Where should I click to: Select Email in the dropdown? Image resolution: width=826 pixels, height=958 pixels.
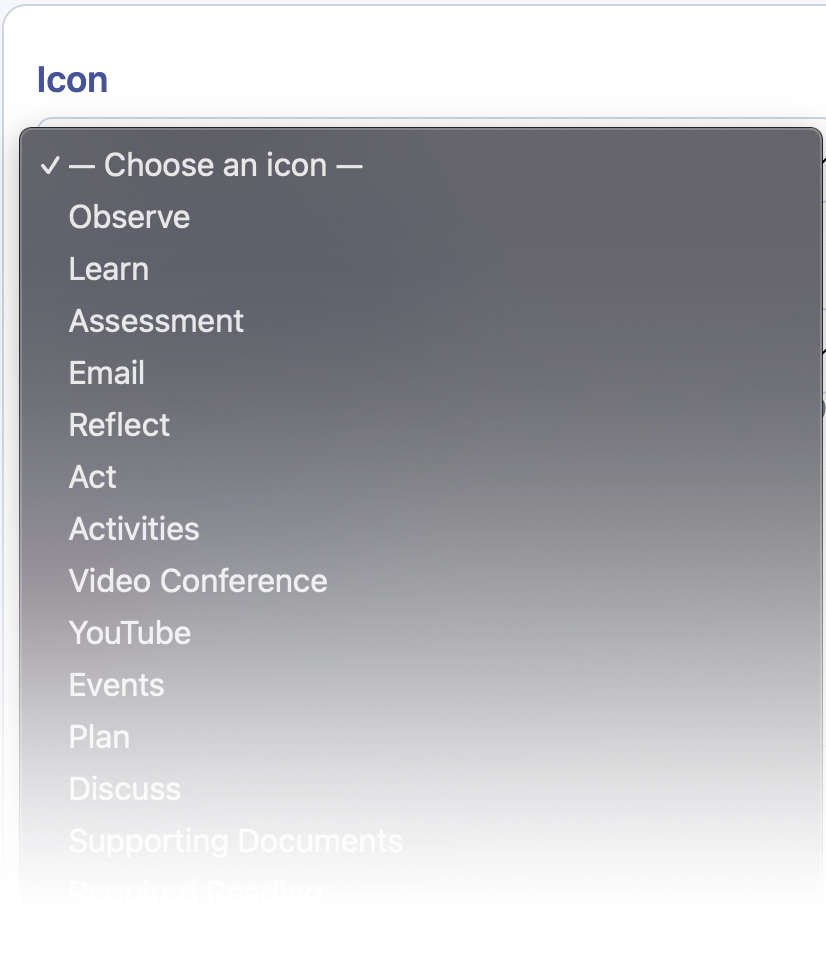107,373
